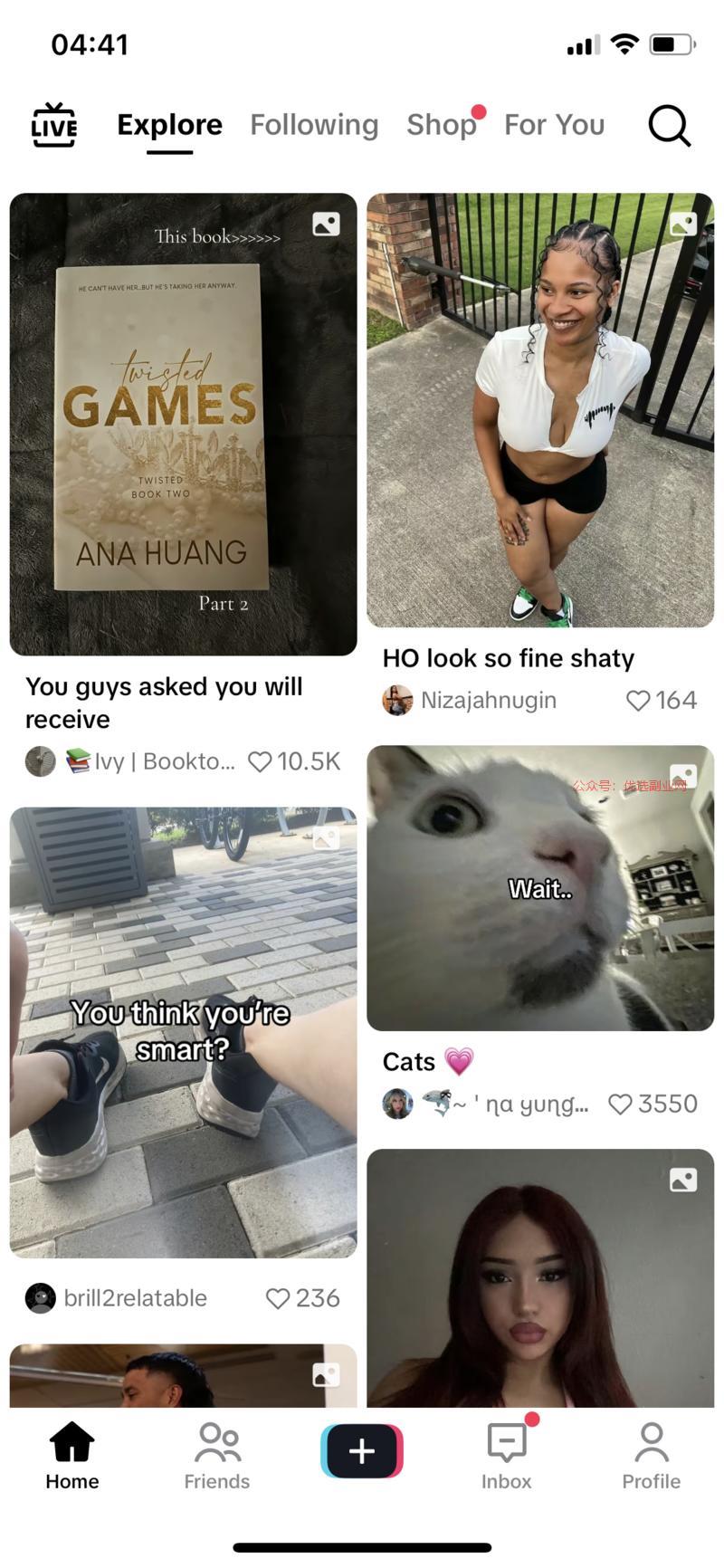The height and width of the screenshot is (1568, 724).
Task: Open Nizajahnugin's profile
Action: (x=488, y=701)
